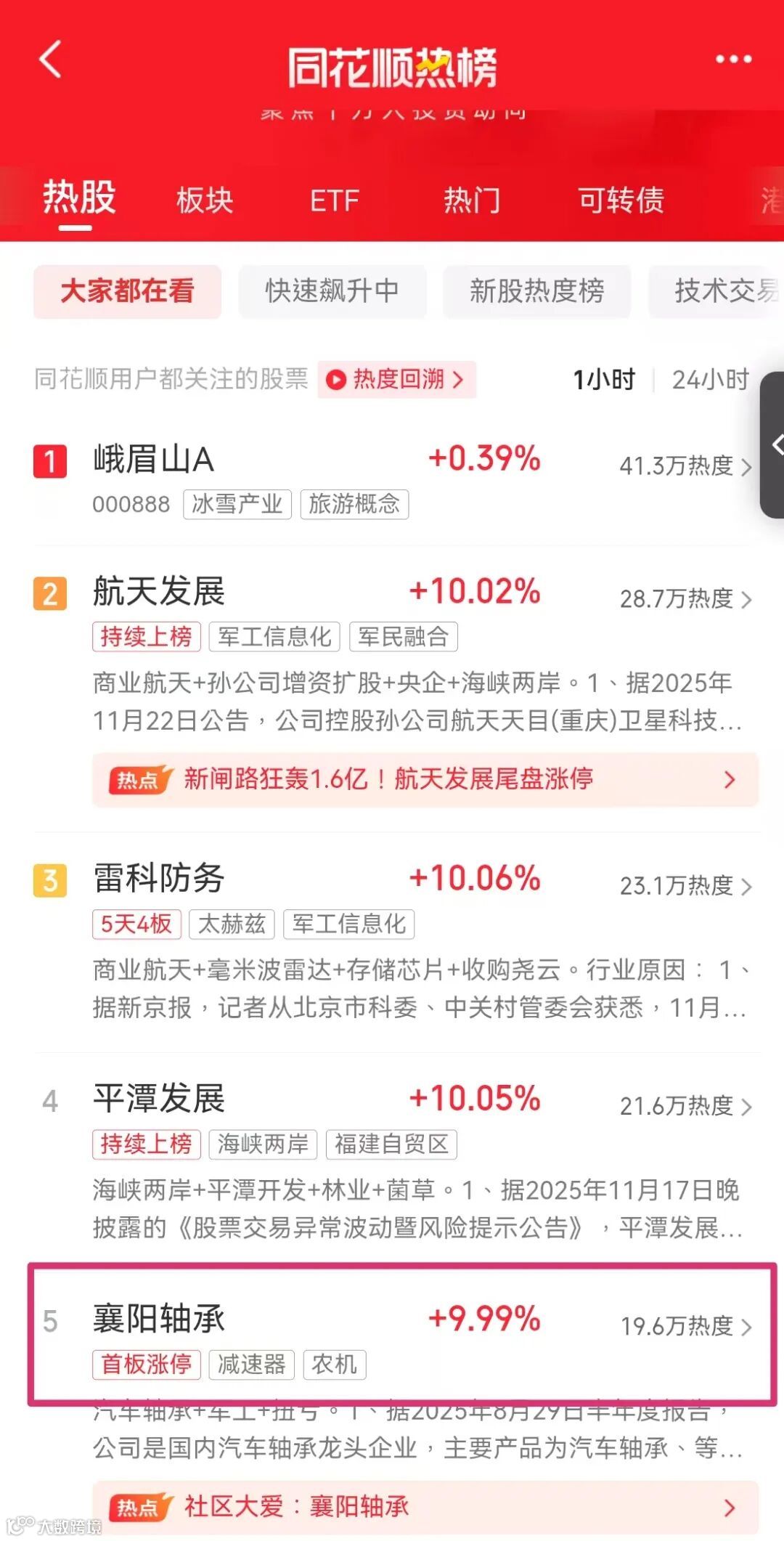784x1541 pixels.
Task: Select the 1小时 ranking period
Action: coord(605,379)
